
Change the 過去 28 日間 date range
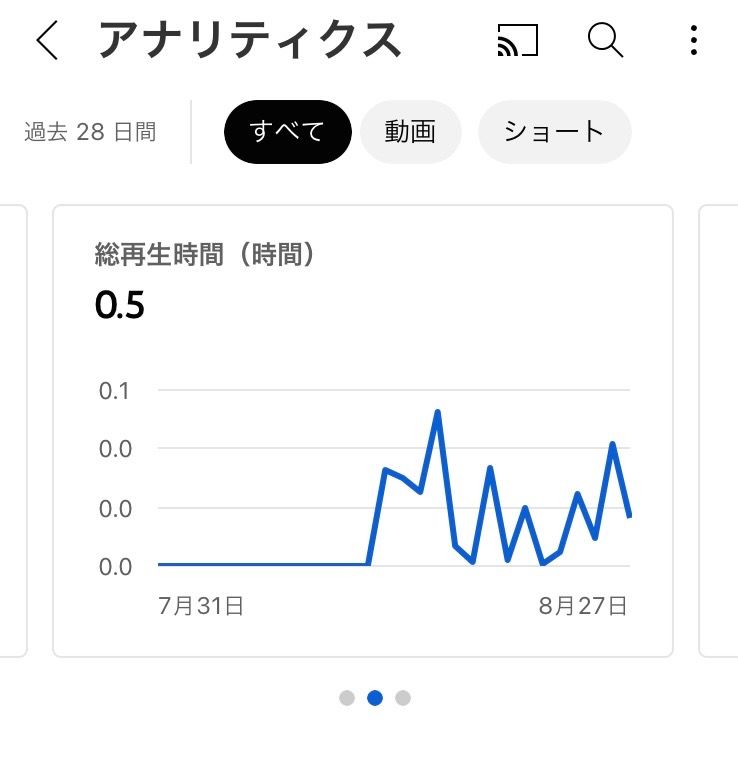[x=90, y=132]
